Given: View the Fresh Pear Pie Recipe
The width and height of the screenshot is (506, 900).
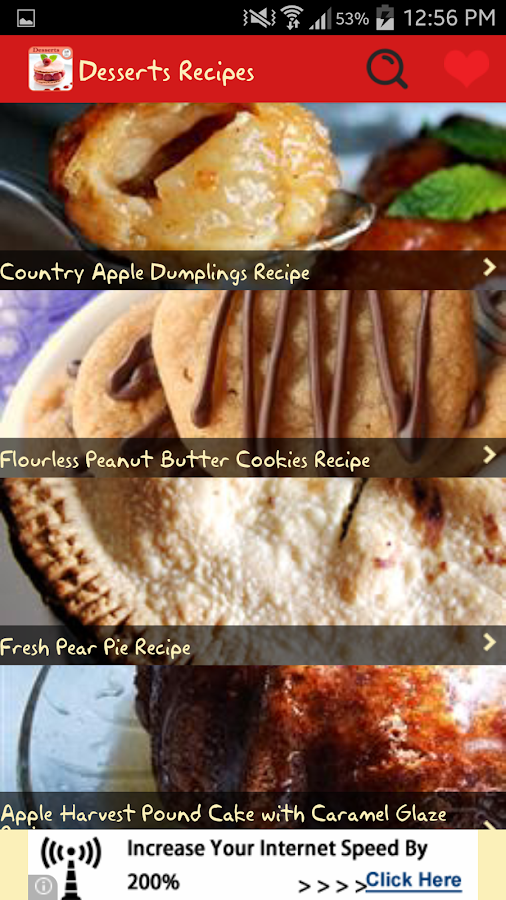Looking at the screenshot, I should click(x=253, y=572).
